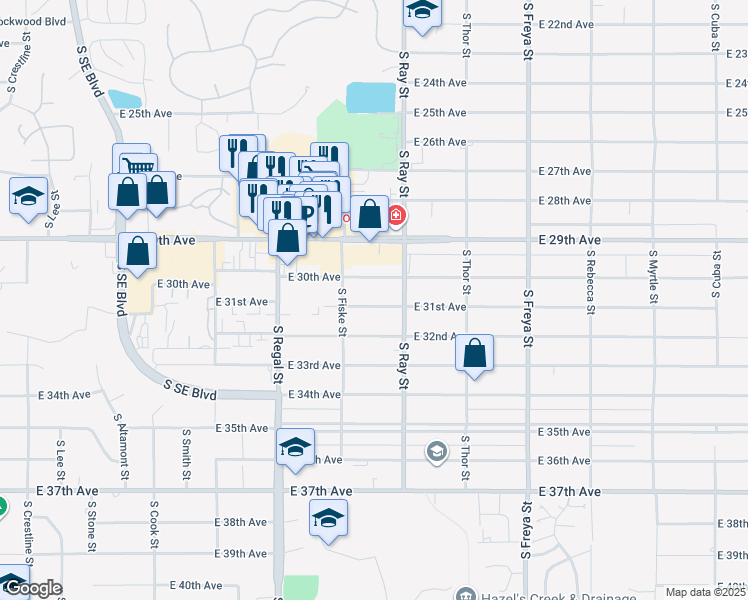748x600 pixels.
Task: Open the Google logo link
Action: pyautogui.click(x=31, y=589)
